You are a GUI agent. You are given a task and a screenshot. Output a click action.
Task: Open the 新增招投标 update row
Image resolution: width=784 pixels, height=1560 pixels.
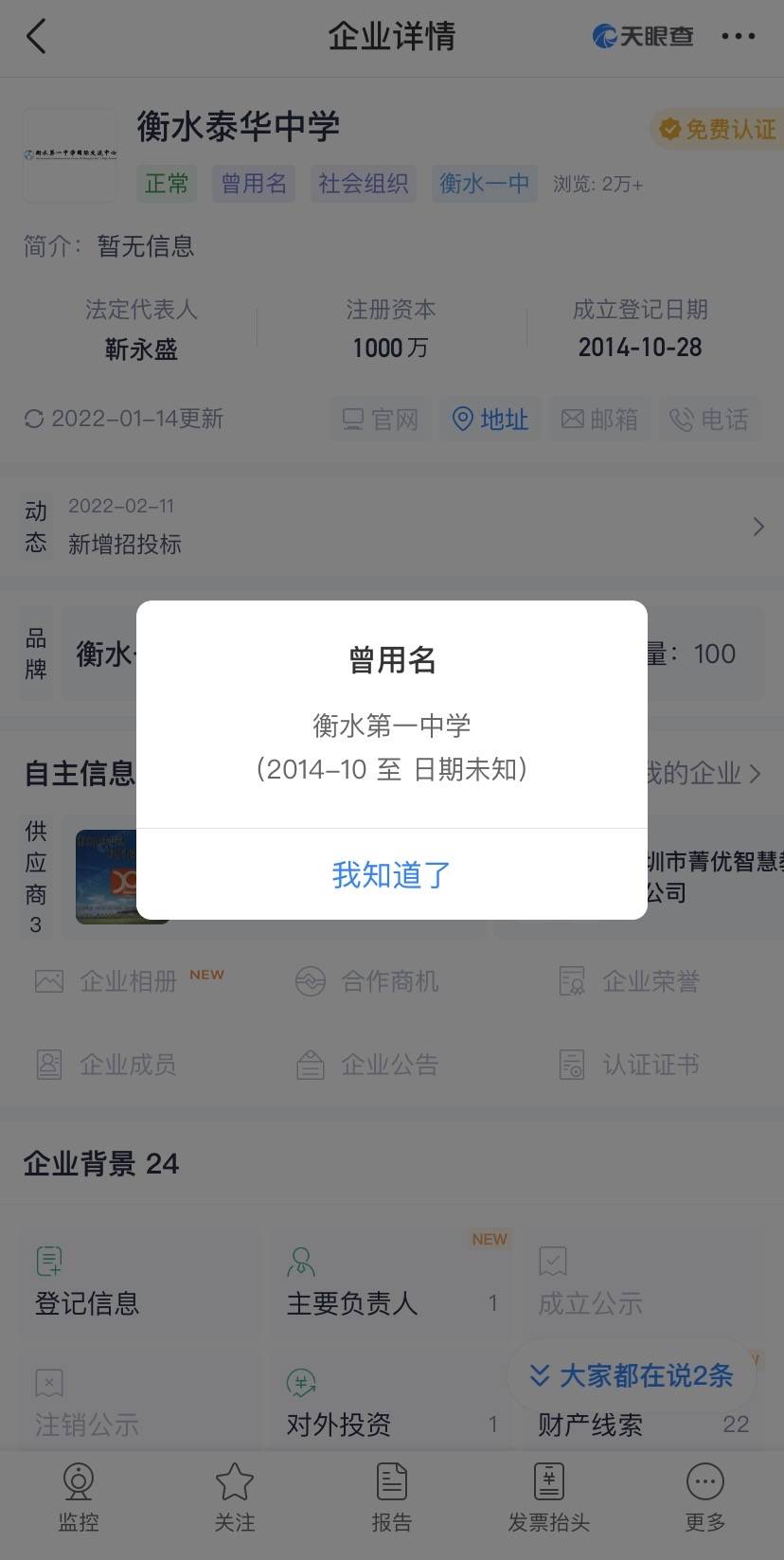(392, 526)
